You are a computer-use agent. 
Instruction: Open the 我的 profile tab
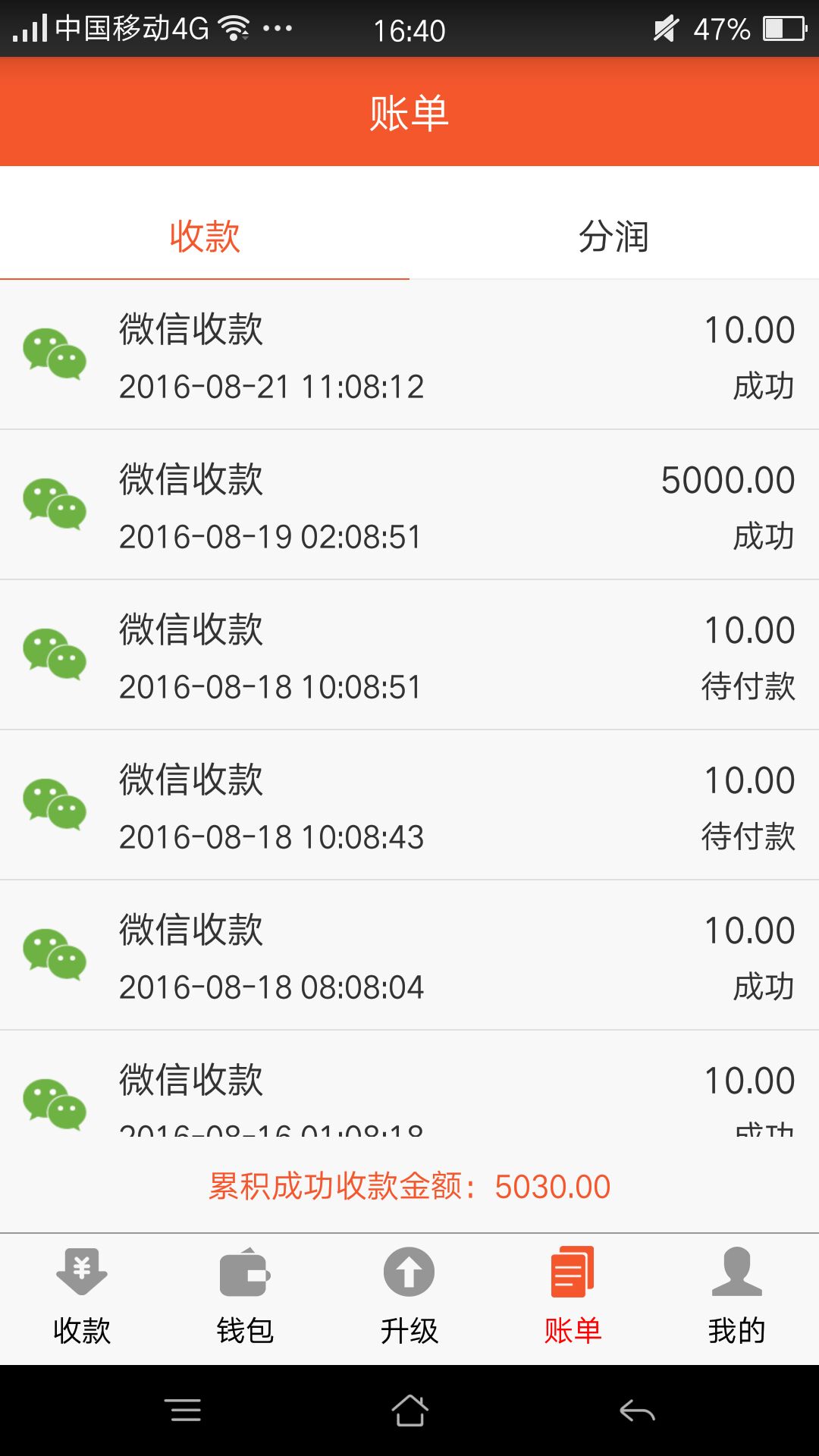tap(737, 1298)
